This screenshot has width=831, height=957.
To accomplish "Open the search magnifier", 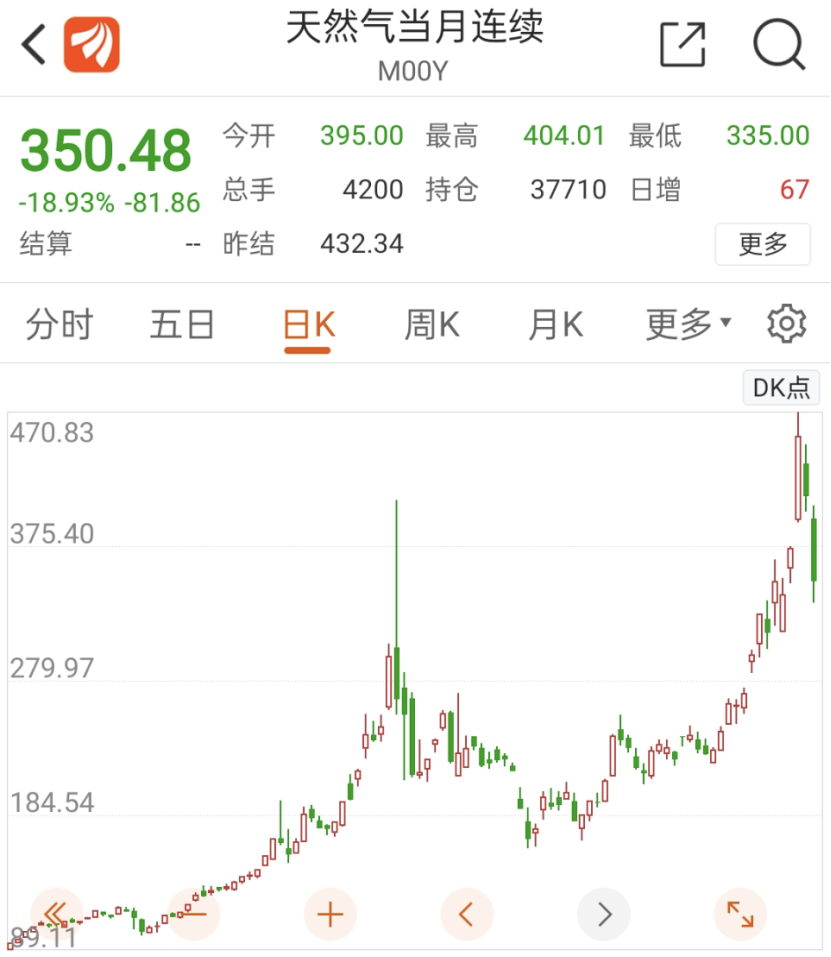I will click(x=778, y=45).
